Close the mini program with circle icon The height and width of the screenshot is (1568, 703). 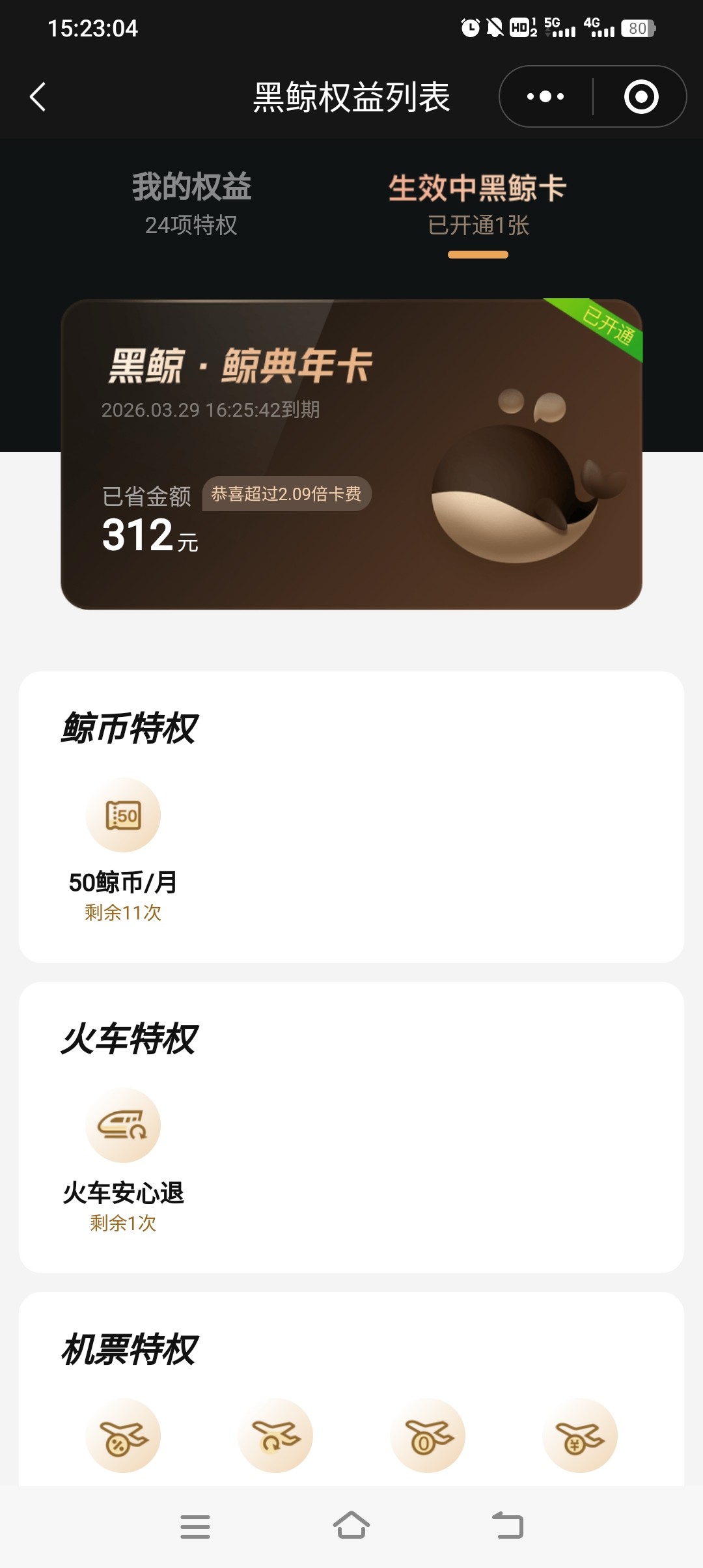tap(641, 97)
